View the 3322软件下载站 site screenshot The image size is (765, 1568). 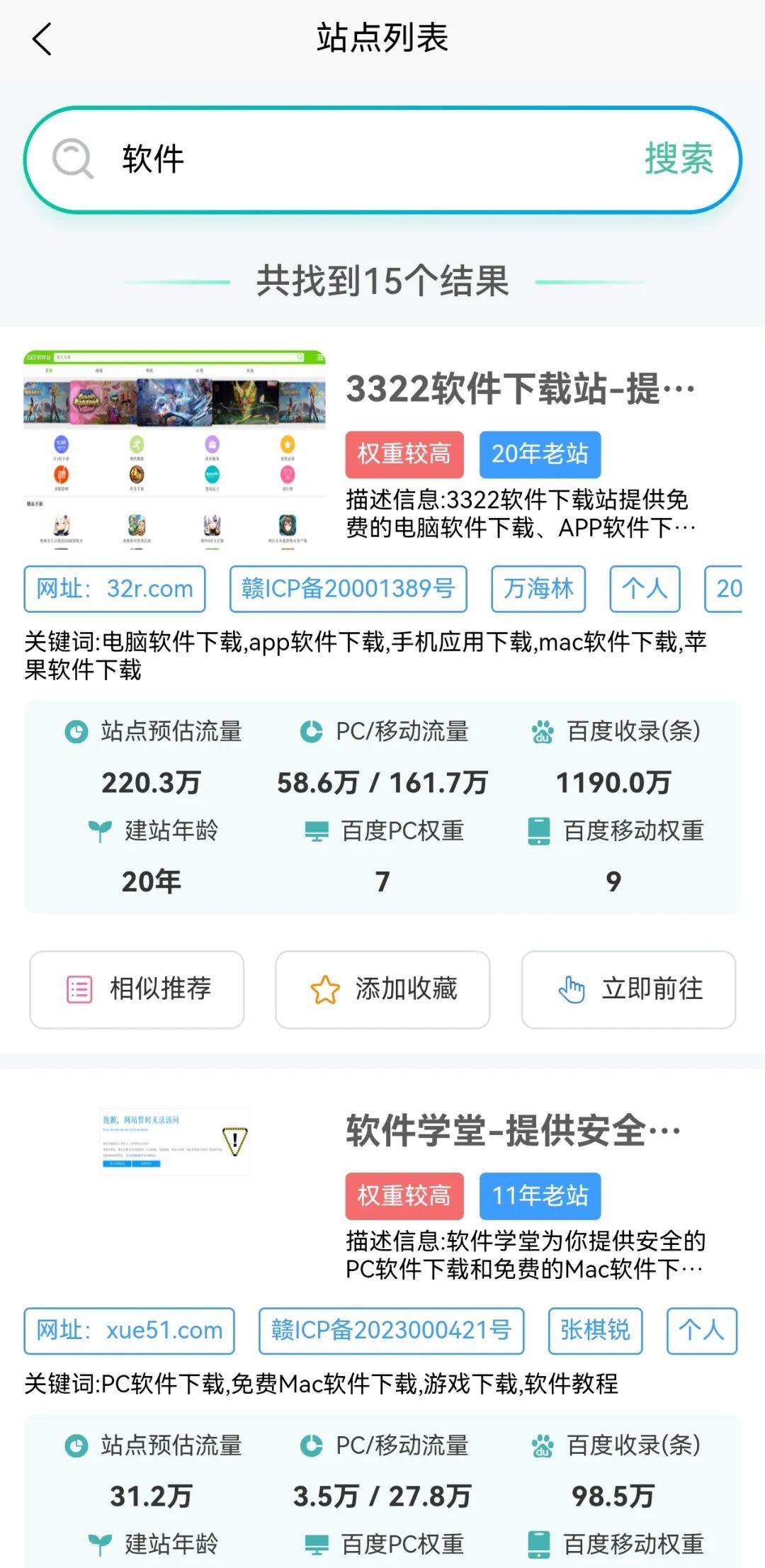[174, 449]
